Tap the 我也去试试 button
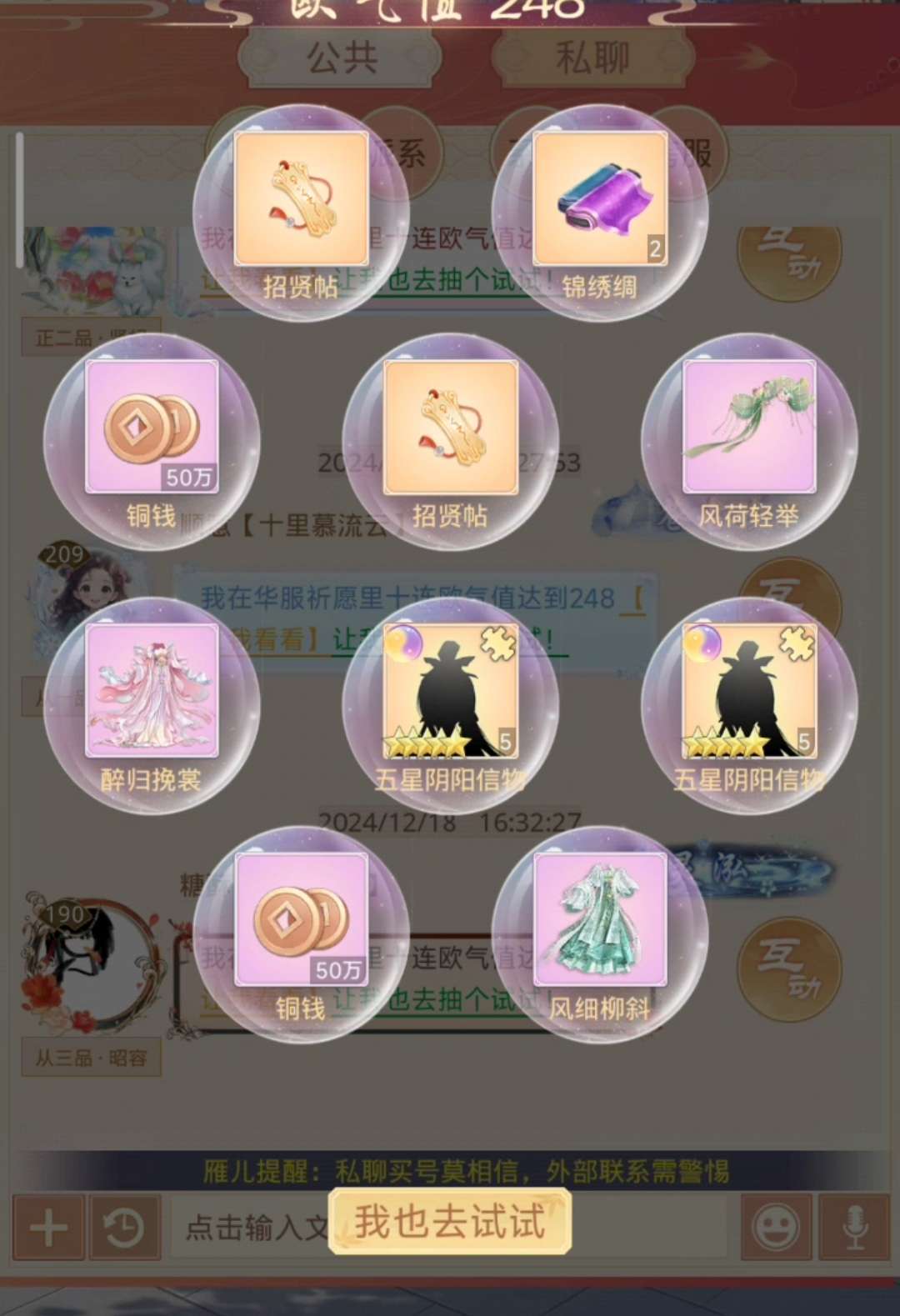The image size is (900, 1316). point(449,1222)
